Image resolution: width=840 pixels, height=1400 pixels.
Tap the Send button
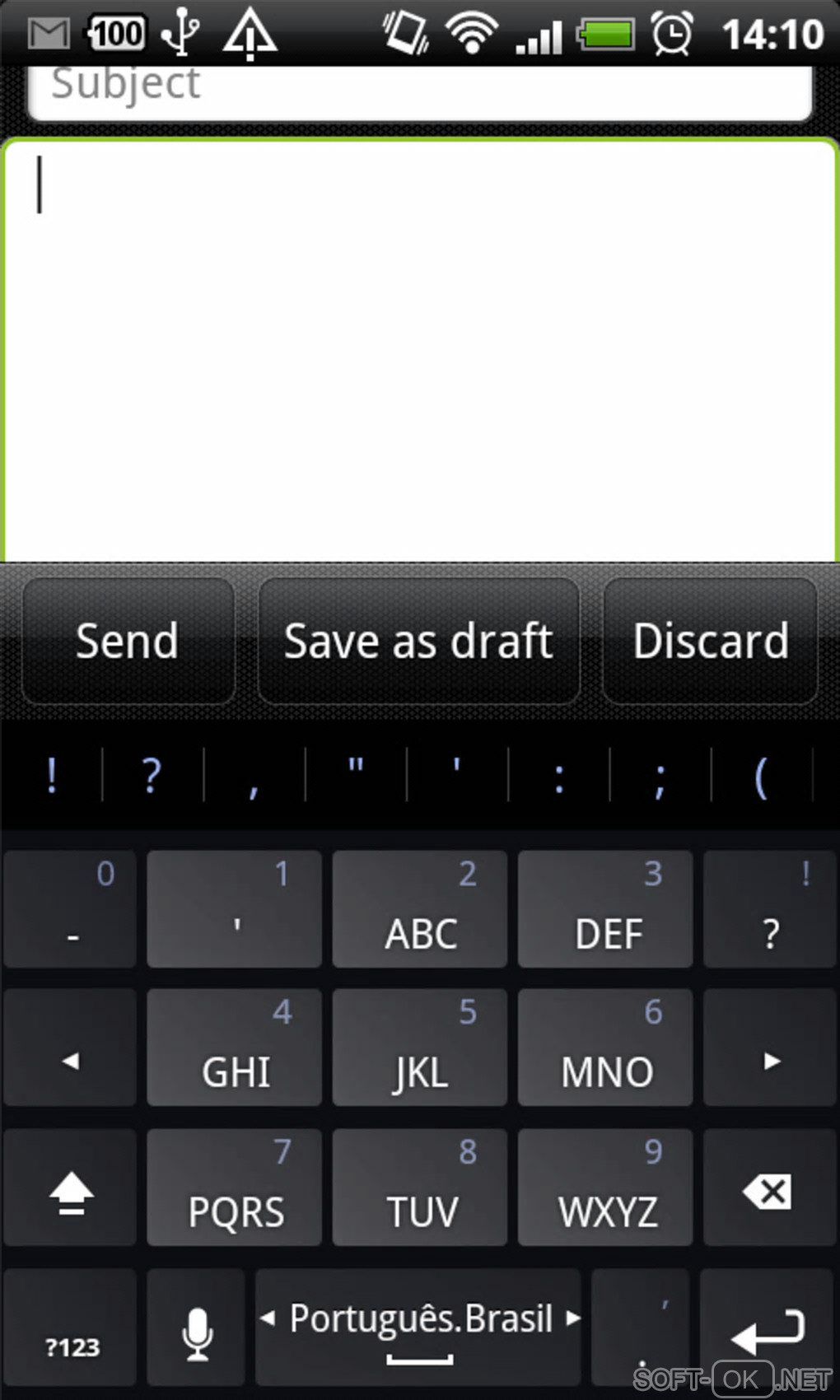128,641
